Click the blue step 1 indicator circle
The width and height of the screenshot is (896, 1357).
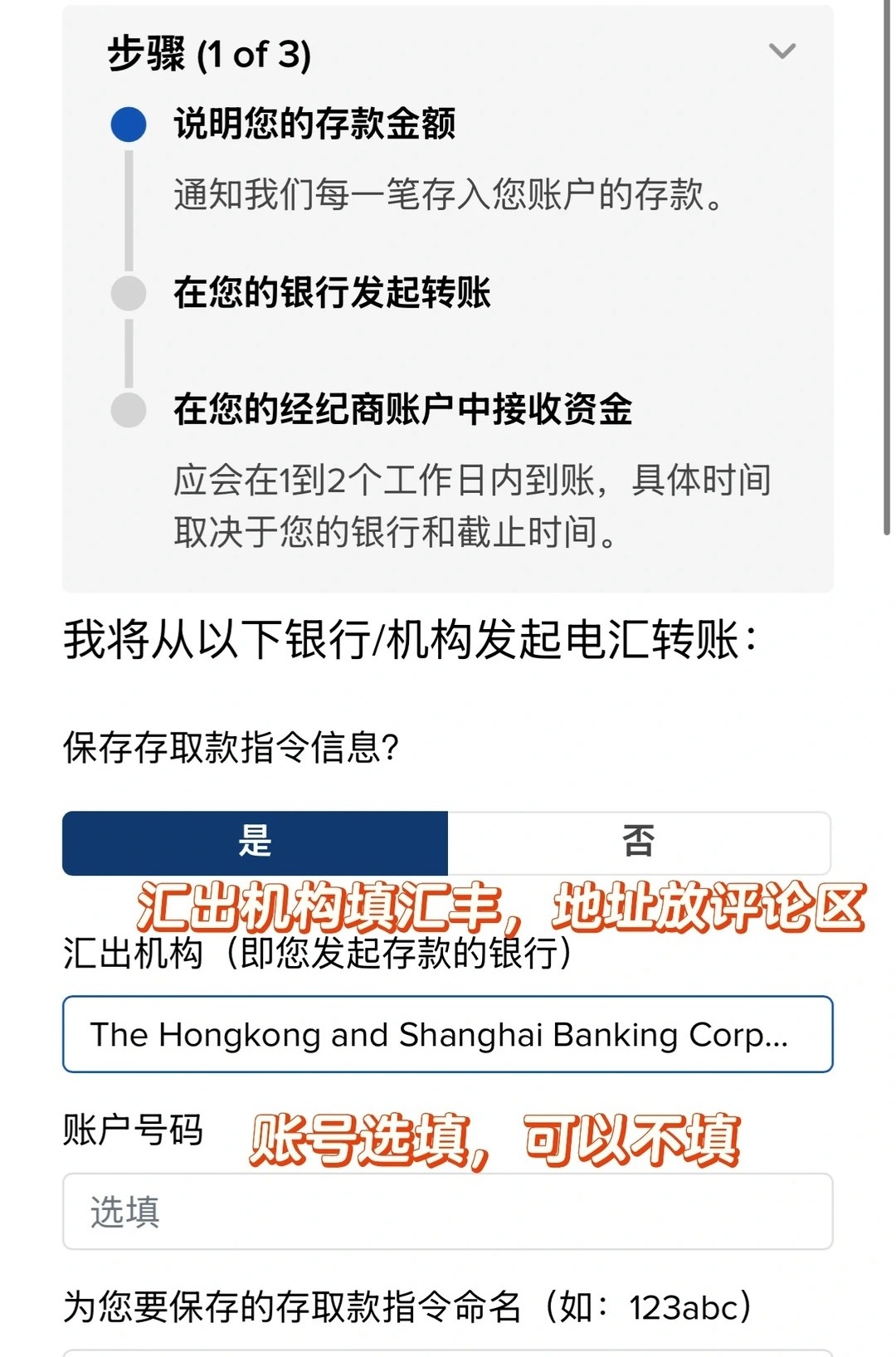click(129, 125)
